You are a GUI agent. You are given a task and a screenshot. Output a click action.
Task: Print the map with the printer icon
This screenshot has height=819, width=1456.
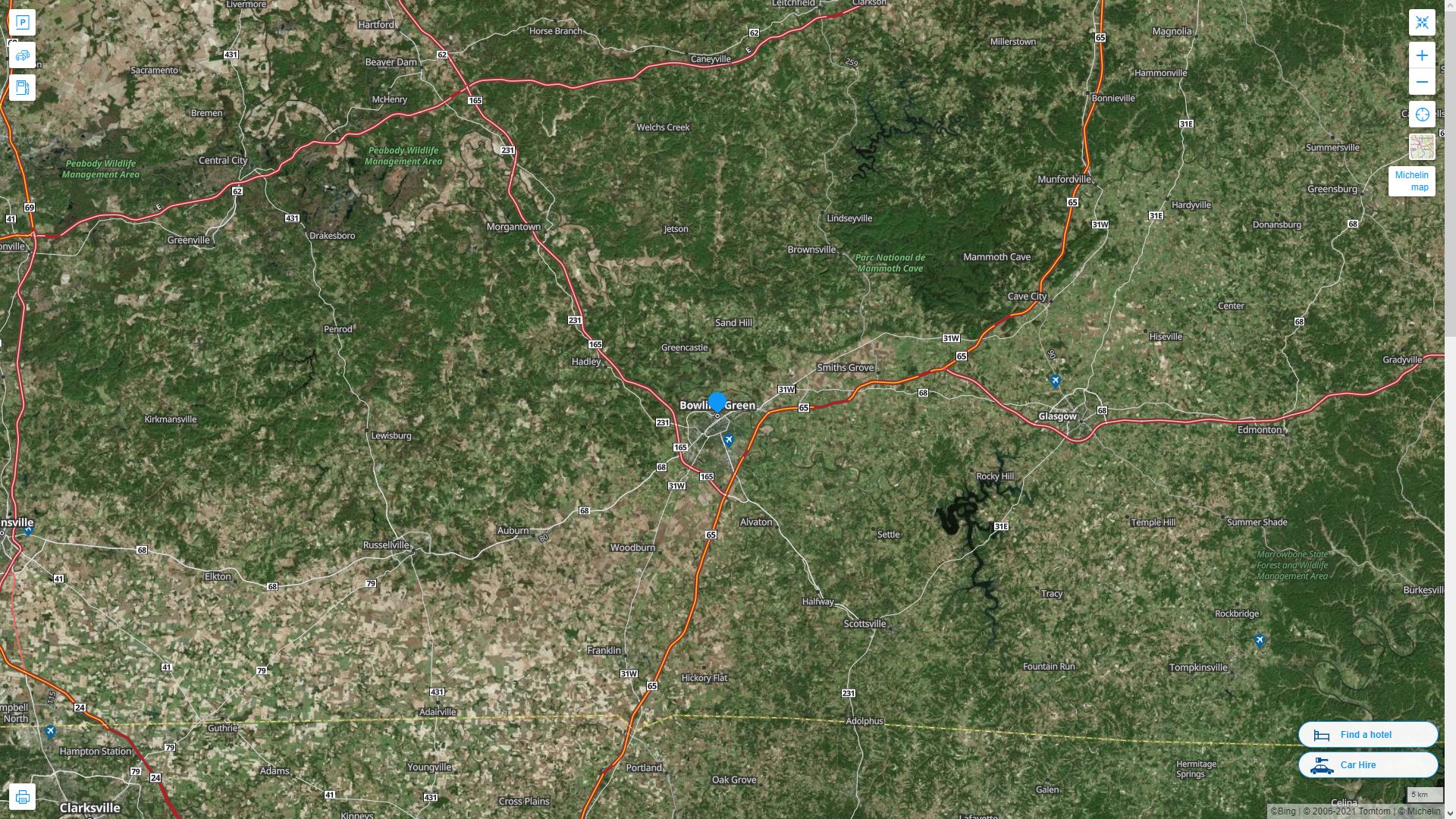pos(22,797)
